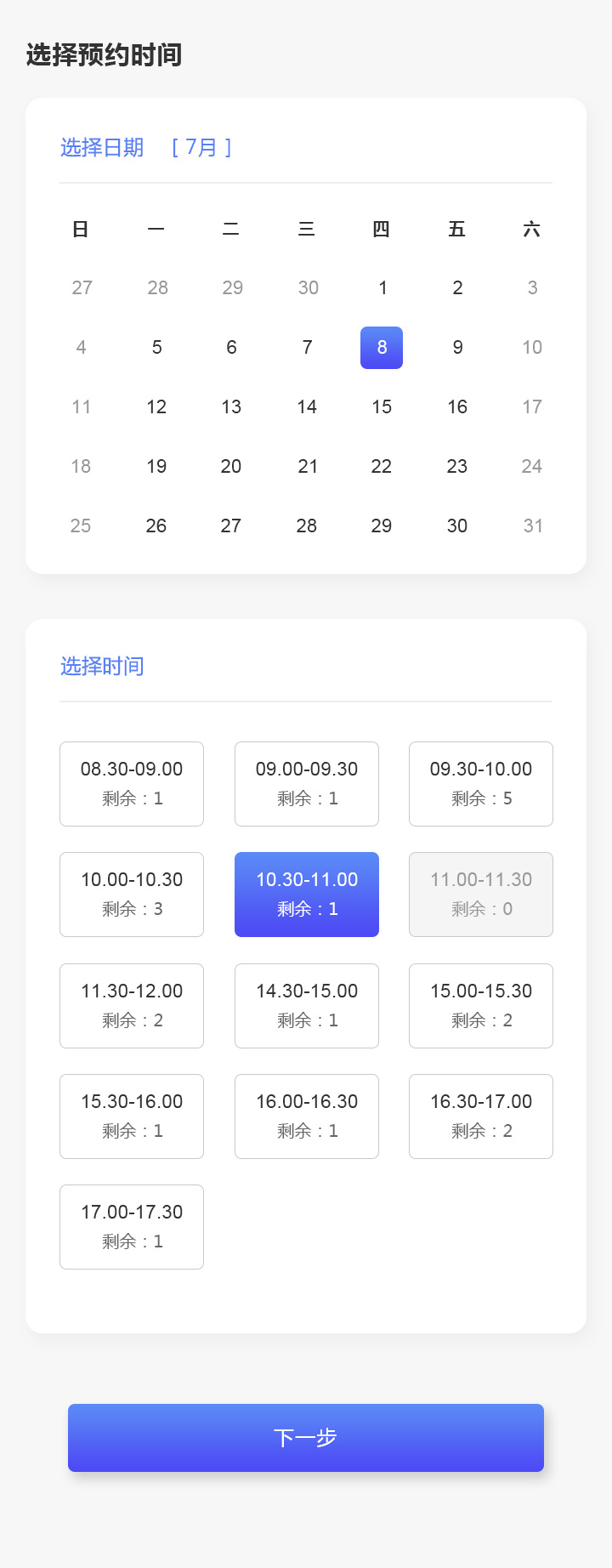Pick the 09.30-10.00 slot with 5 remaining

point(481,783)
